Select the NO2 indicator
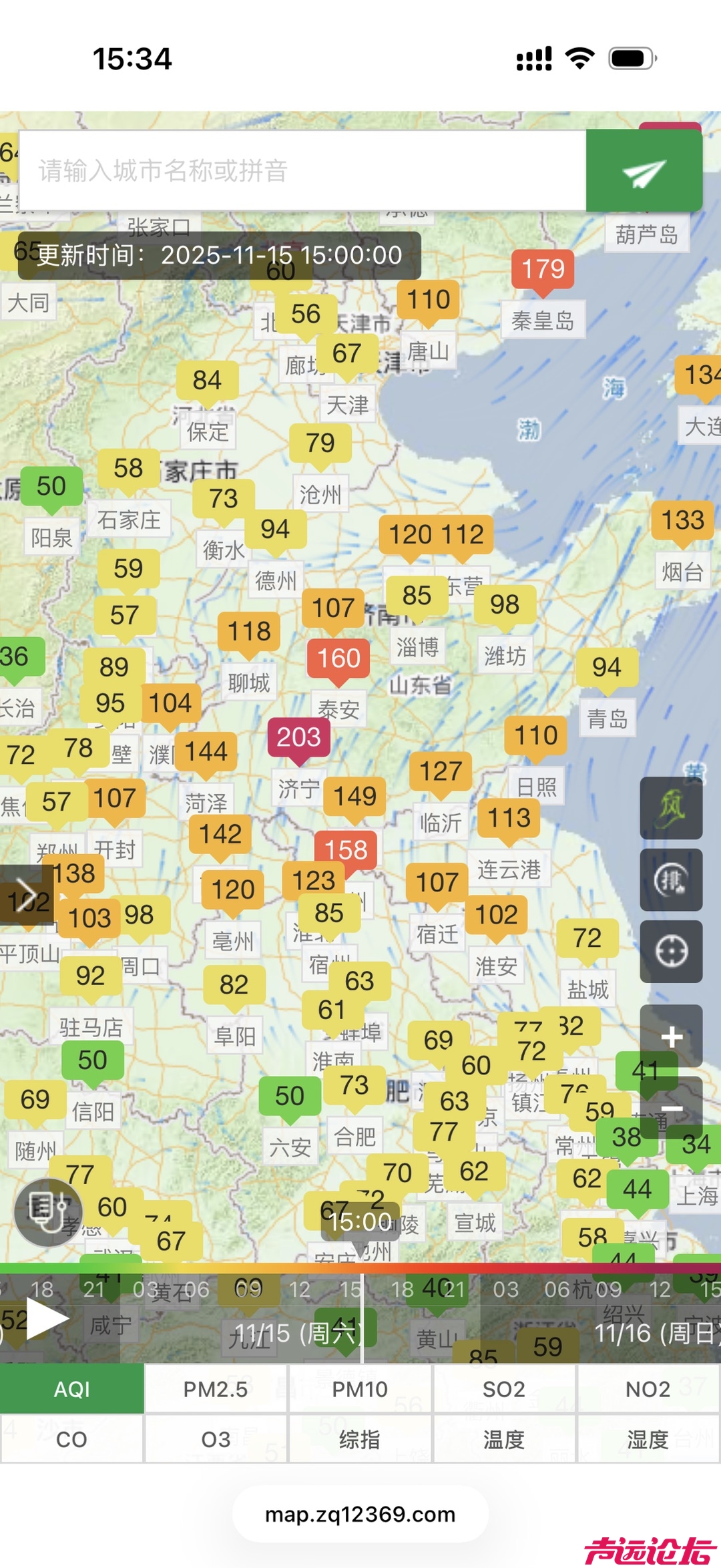Viewport: 721px width, 1568px height. (648, 1389)
